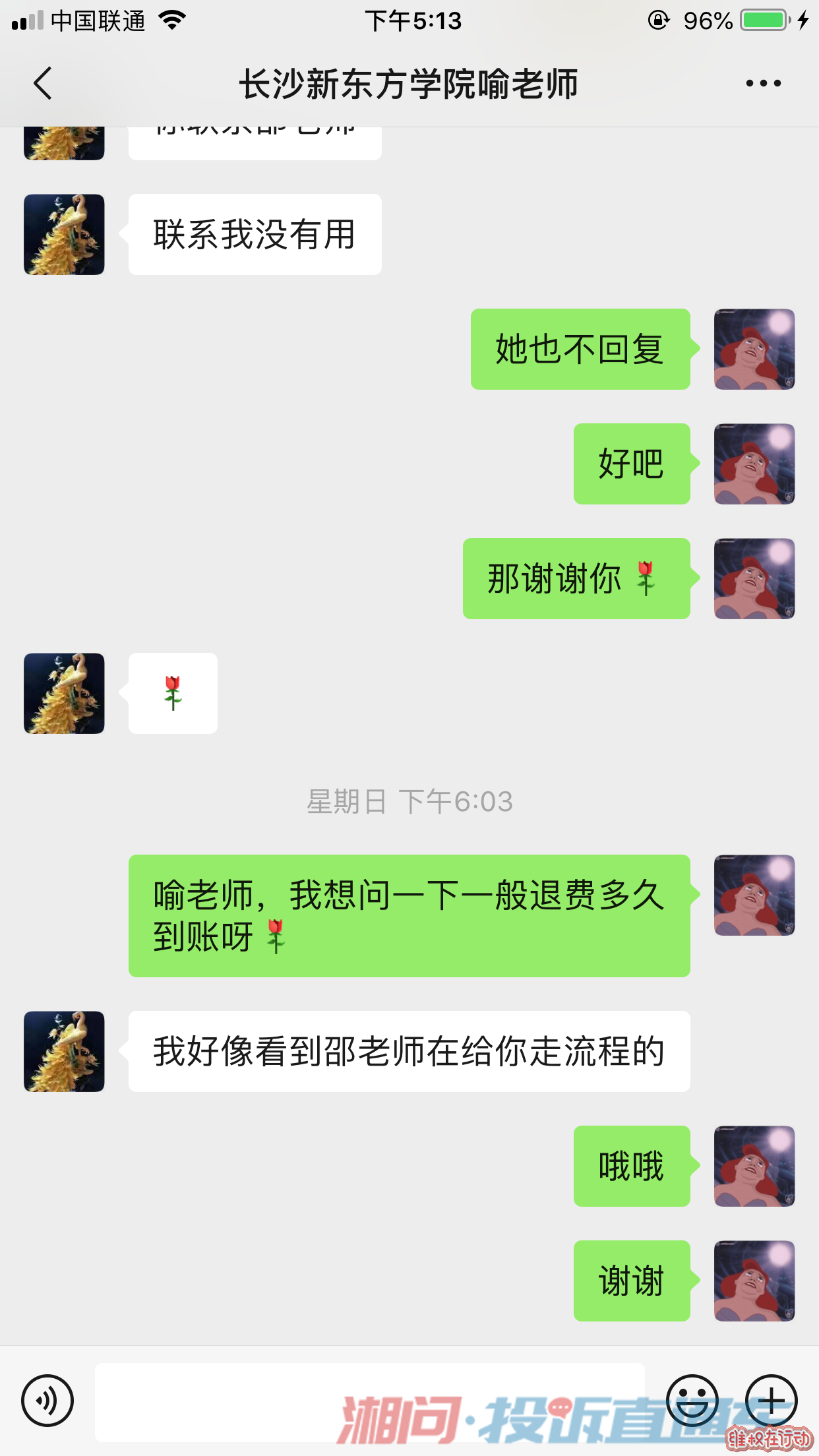
Task: Open the chat info overflow menu
Action: [763, 84]
